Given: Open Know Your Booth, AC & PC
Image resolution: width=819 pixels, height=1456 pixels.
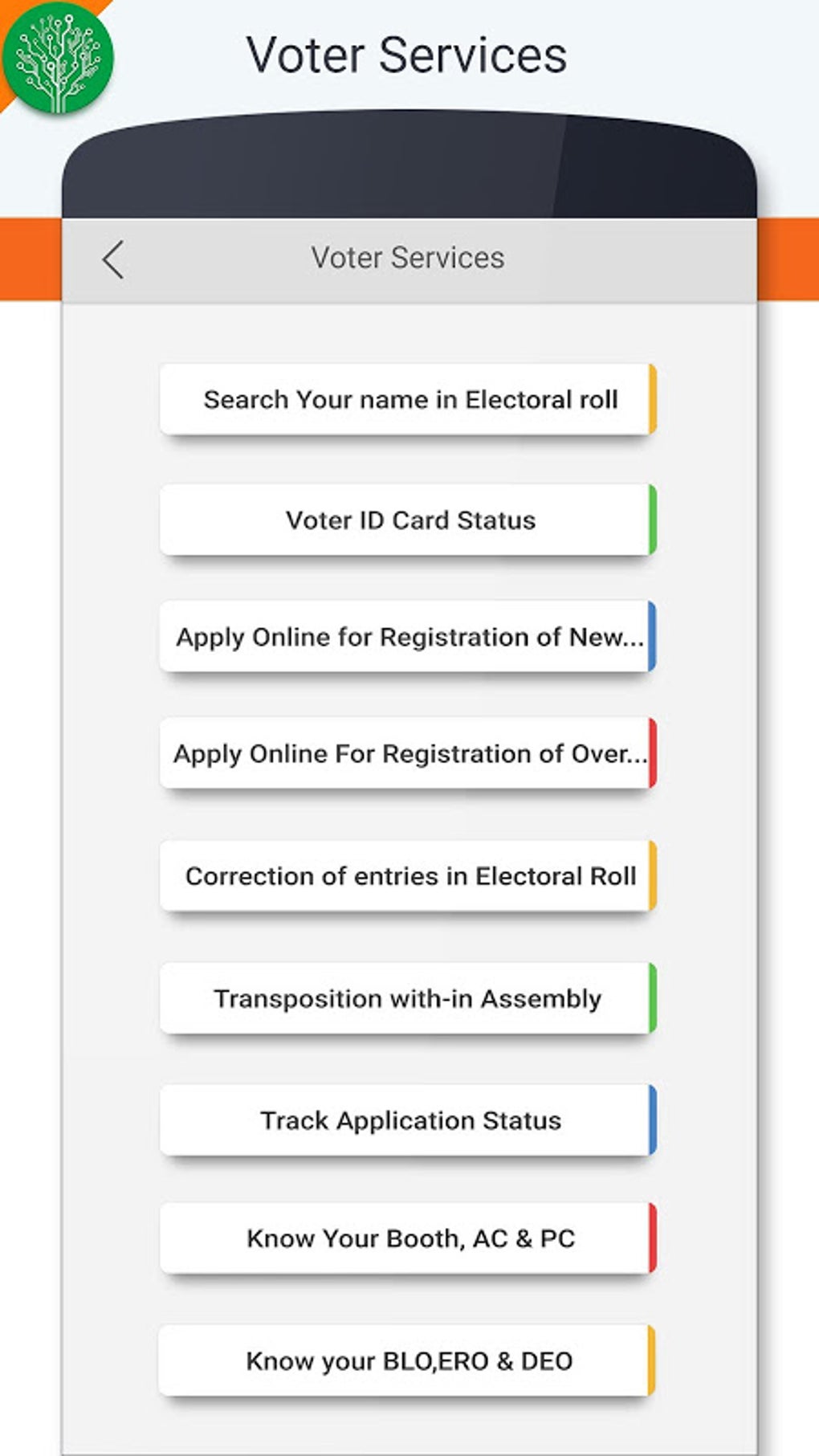Looking at the screenshot, I should click(x=405, y=1238).
